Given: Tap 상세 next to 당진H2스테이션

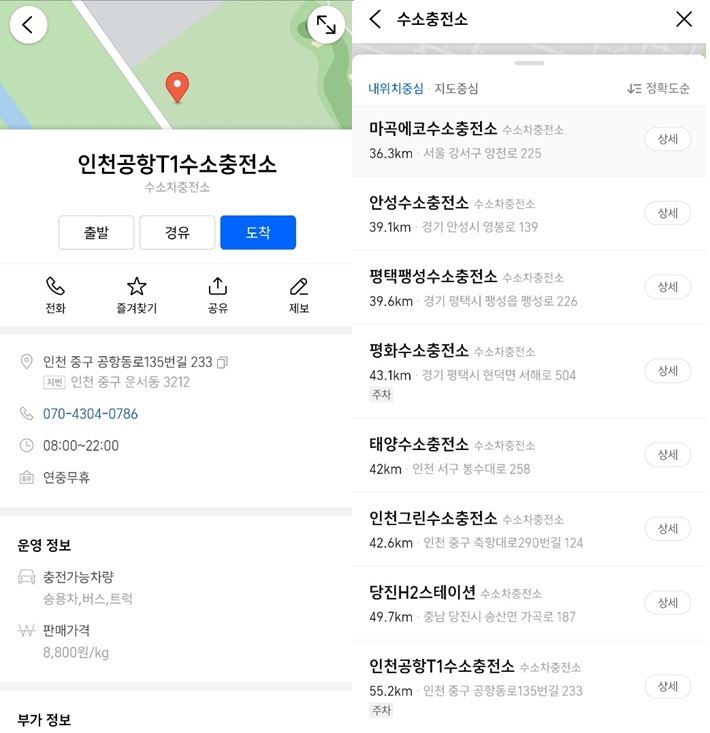Looking at the screenshot, I should tap(667, 602).
